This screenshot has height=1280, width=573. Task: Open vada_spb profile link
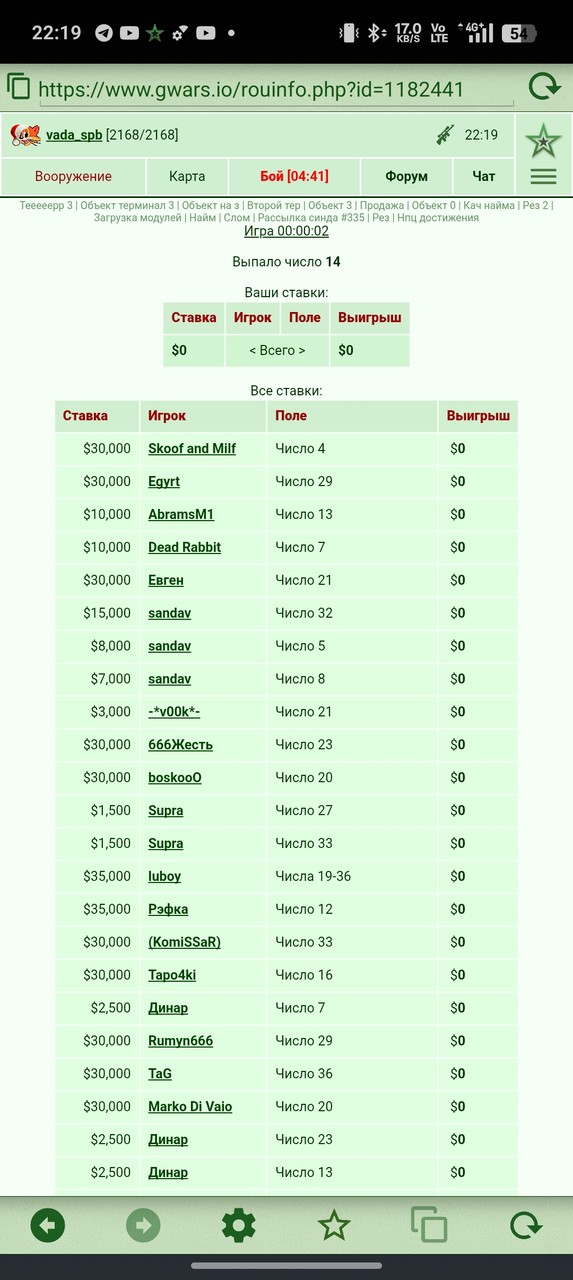coord(74,135)
